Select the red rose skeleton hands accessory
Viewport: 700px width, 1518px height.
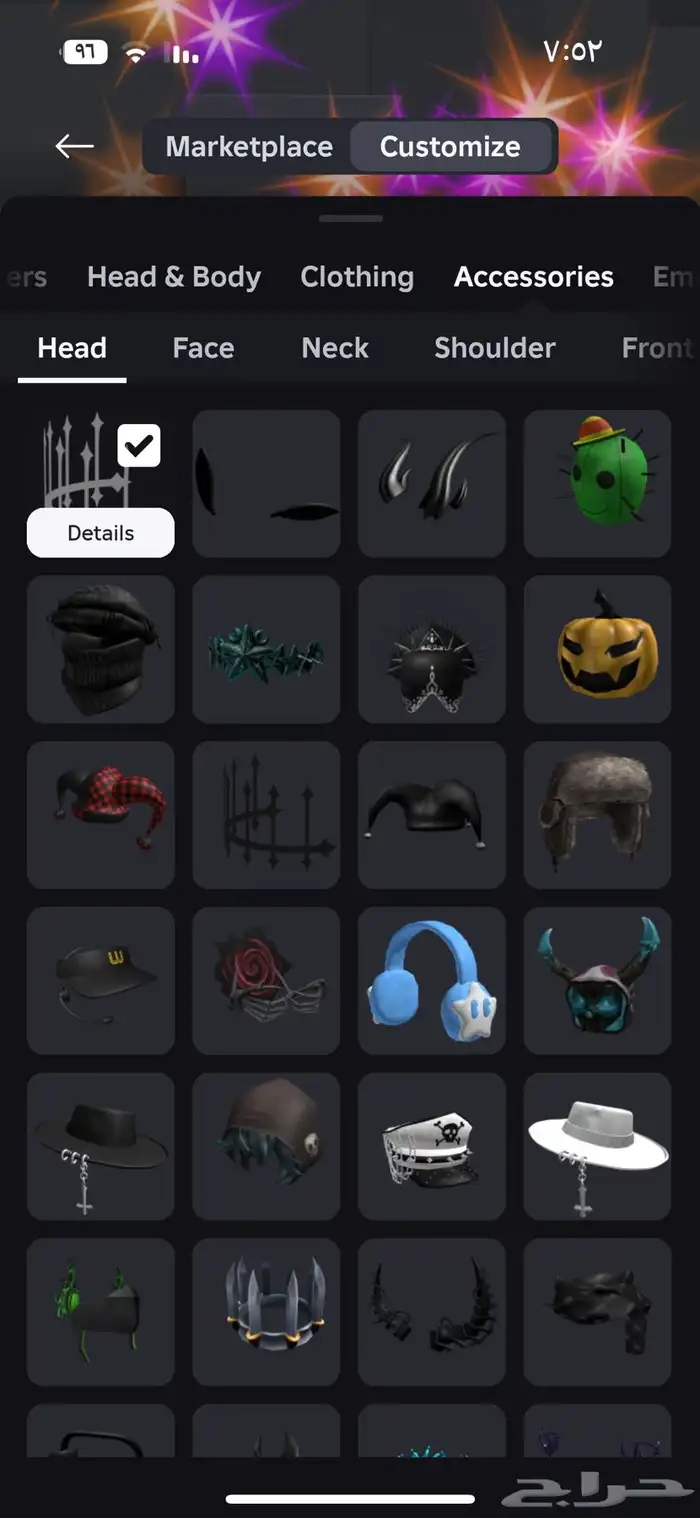point(266,981)
